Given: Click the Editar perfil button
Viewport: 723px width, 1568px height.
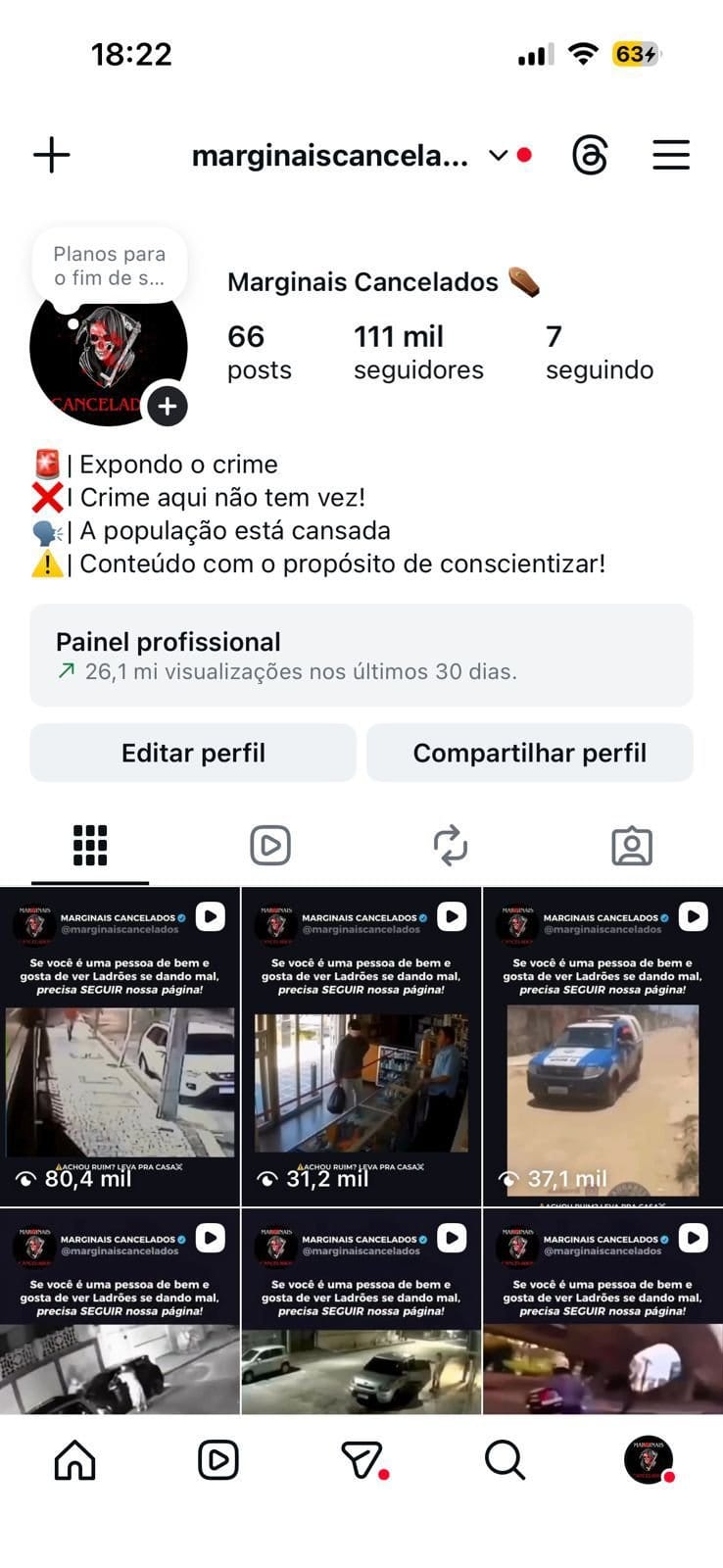Looking at the screenshot, I should click(x=193, y=753).
